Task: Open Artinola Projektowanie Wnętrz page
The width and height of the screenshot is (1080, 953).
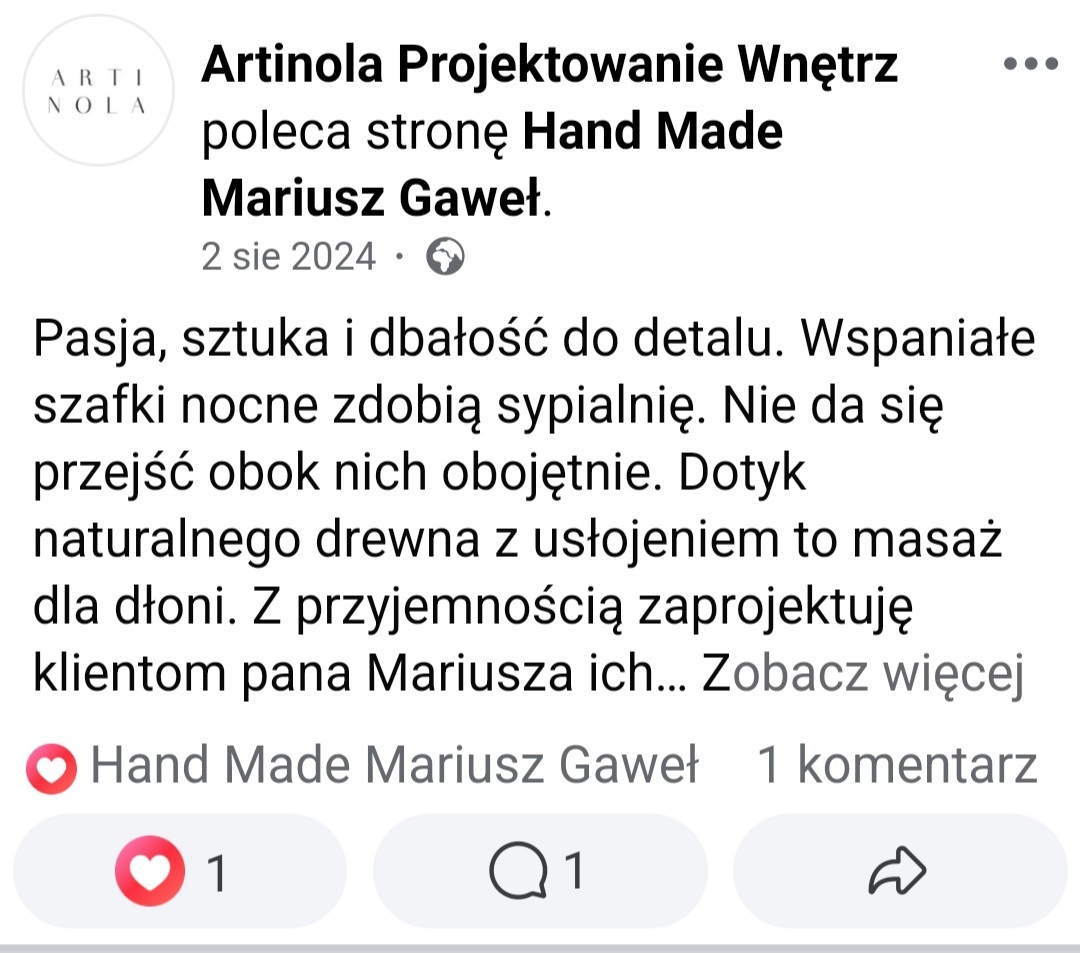Action: [x=549, y=66]
